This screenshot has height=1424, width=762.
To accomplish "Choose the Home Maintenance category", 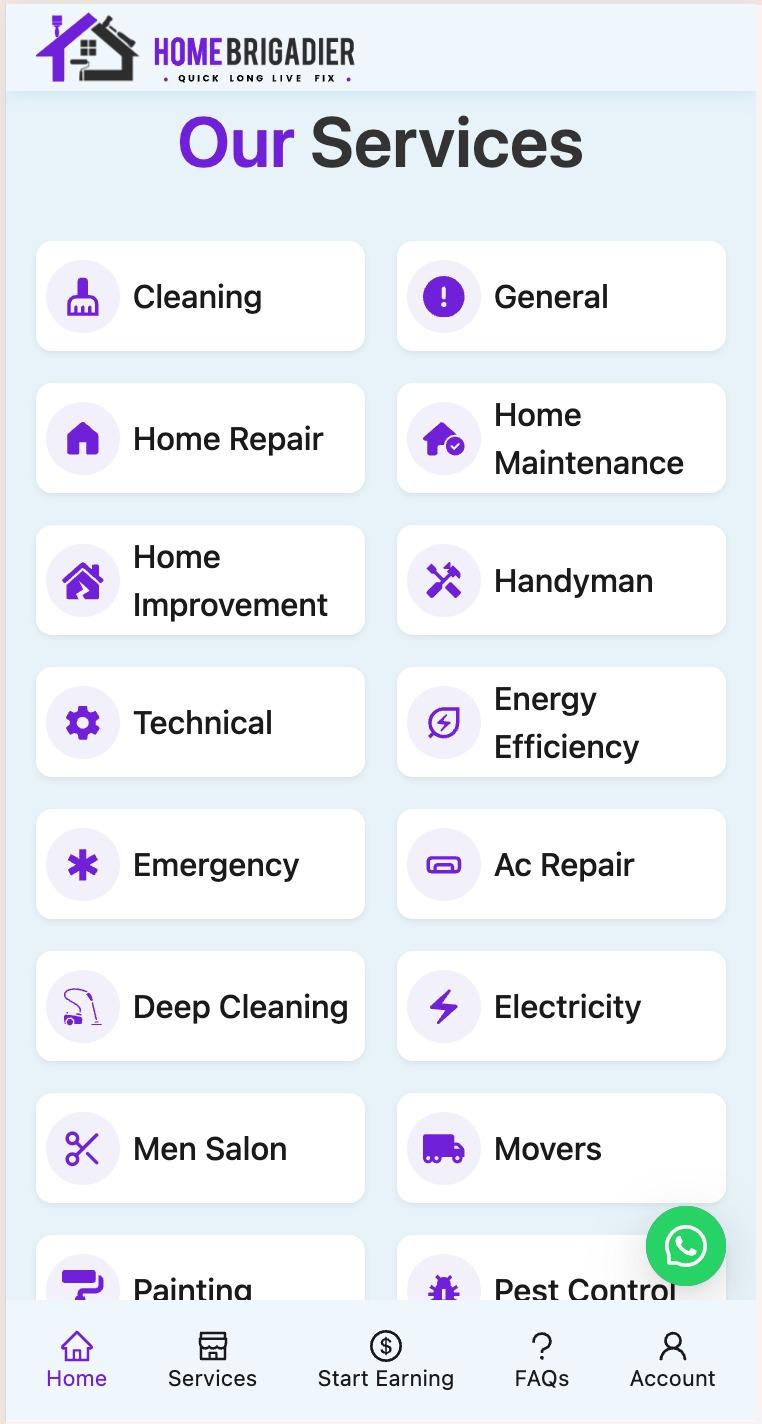I will pyautogui.click(x=561, y=438).
